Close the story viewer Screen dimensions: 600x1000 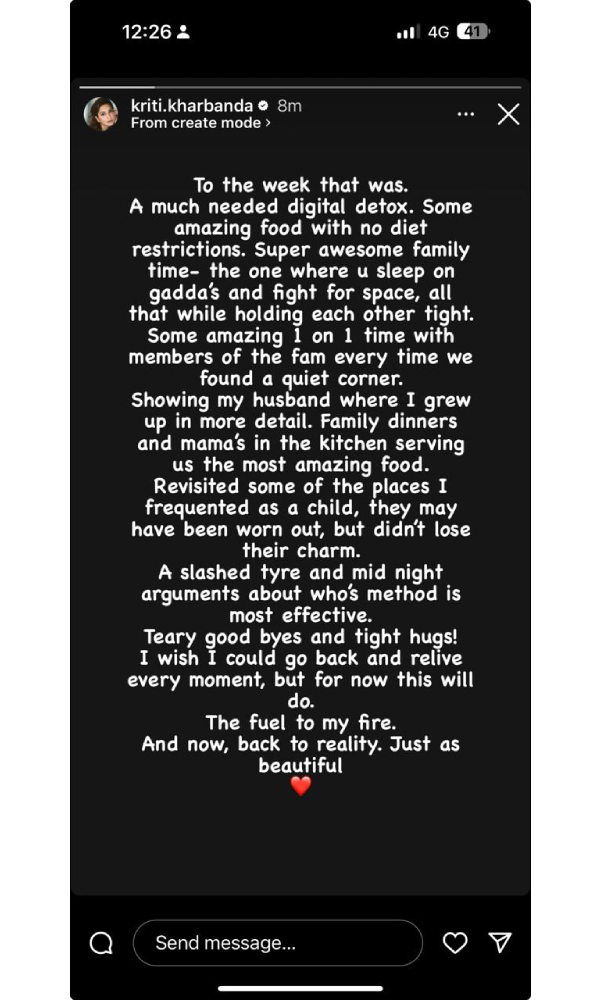click(509, 115)
